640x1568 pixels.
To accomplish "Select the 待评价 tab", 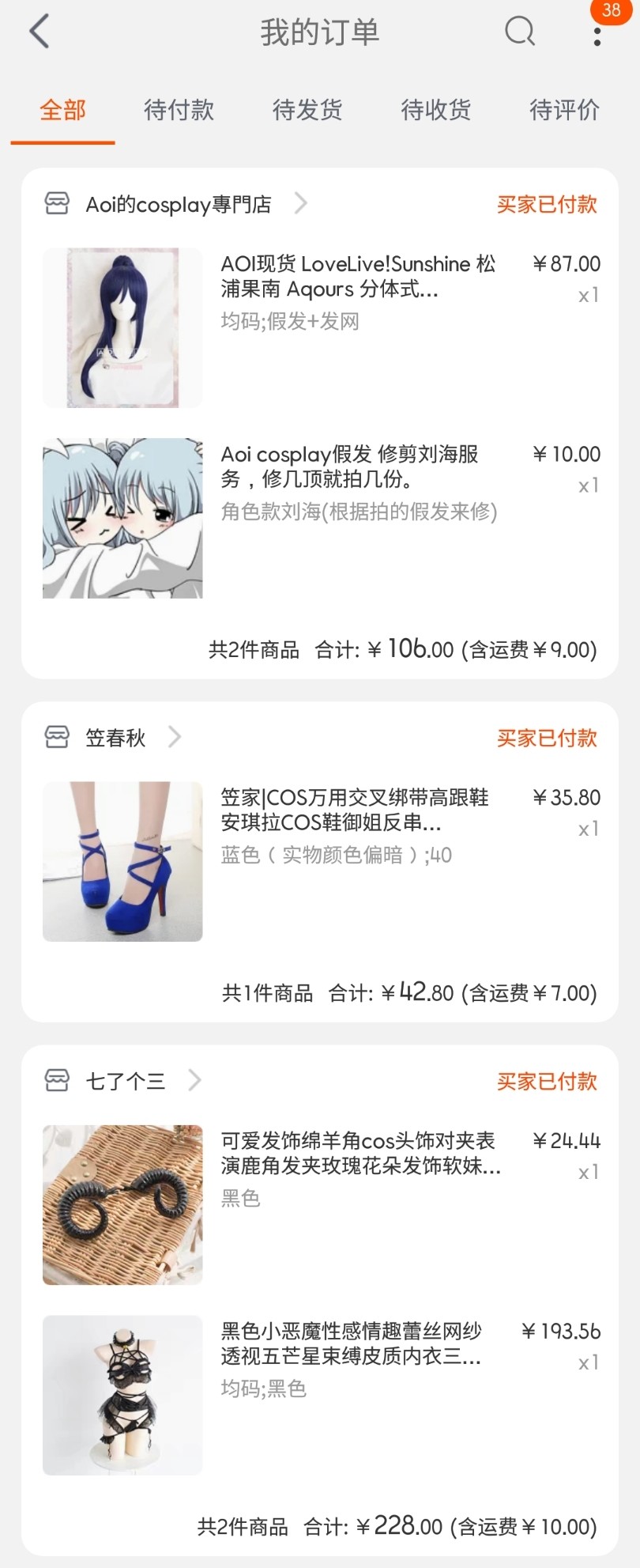I will coord(564,110).
